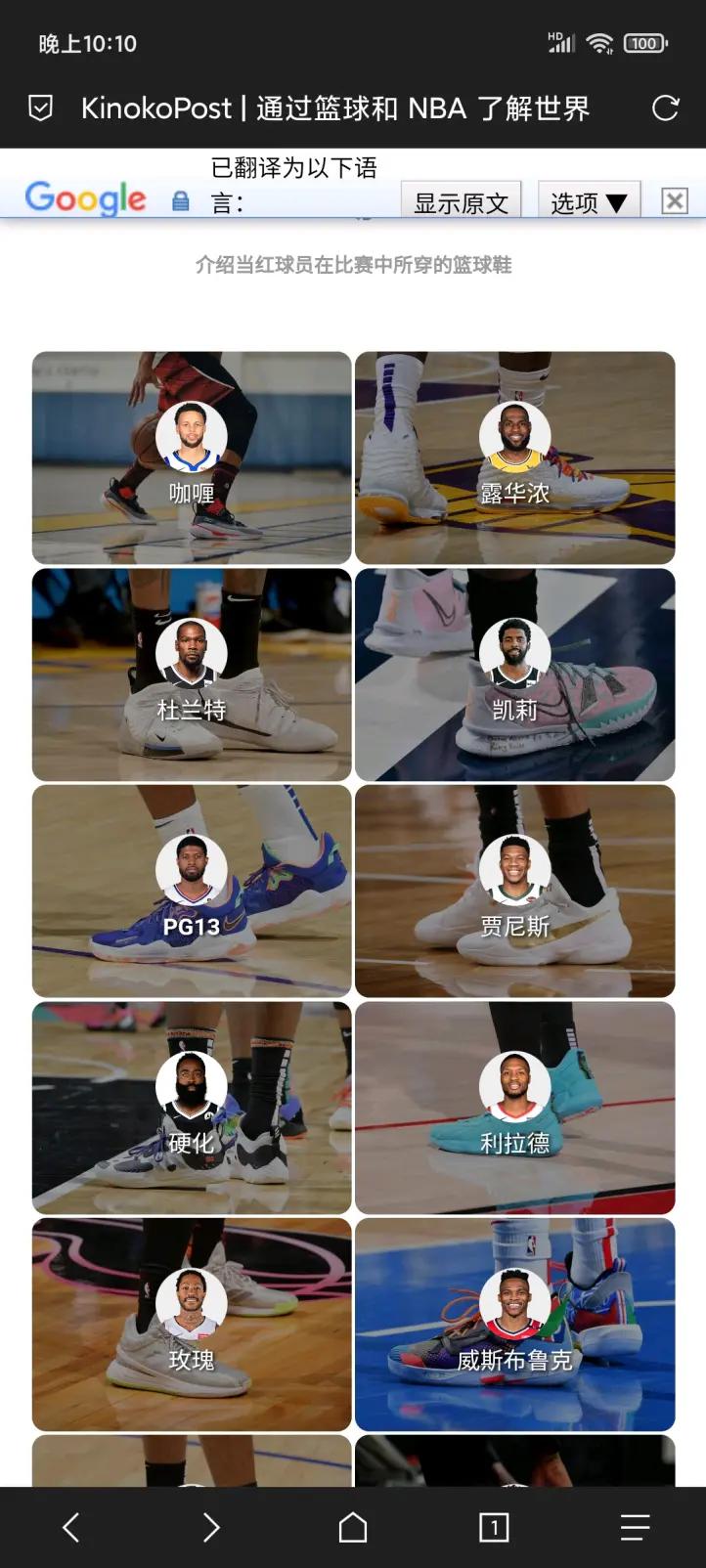Viewport: 706px width, 1568px height.
Task: Select the 威斯布鲁克 shoe card
Action: tap(514, 1324)
